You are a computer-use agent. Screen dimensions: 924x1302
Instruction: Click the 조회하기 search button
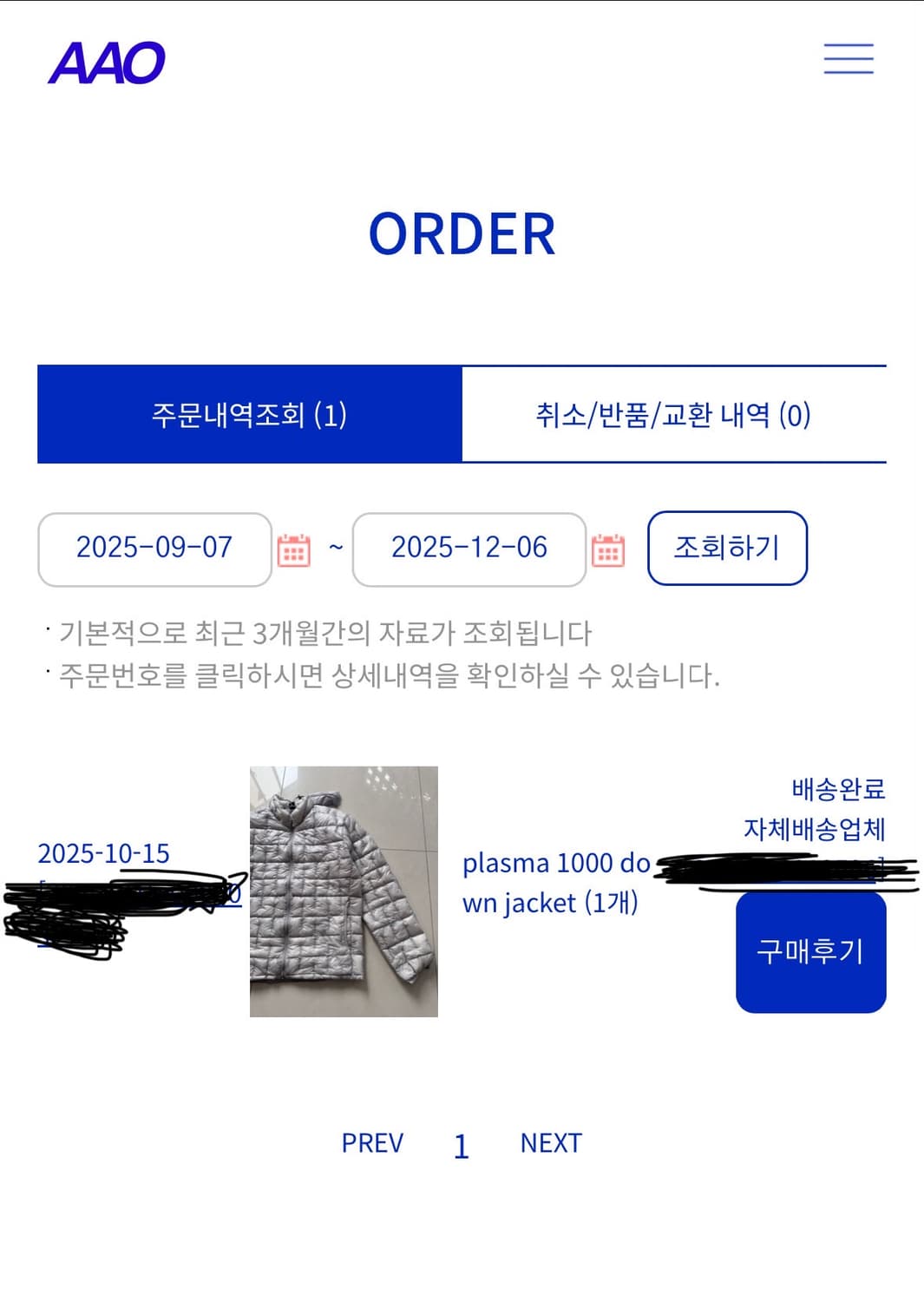coord(728,548)
